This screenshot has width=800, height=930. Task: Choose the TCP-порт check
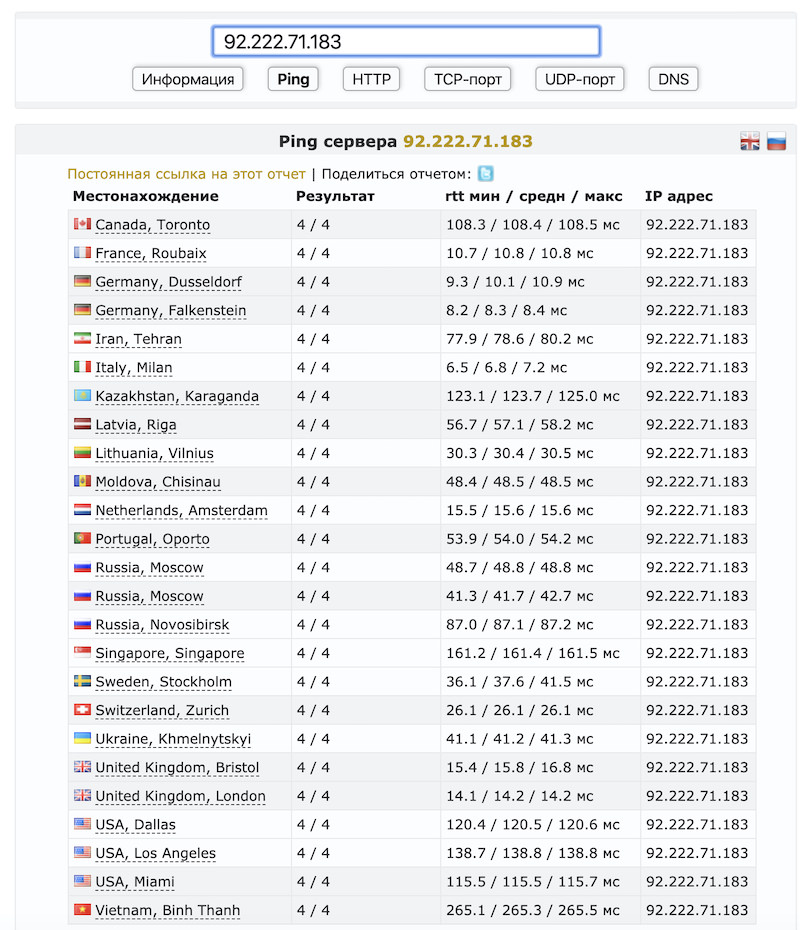point(467,79)
